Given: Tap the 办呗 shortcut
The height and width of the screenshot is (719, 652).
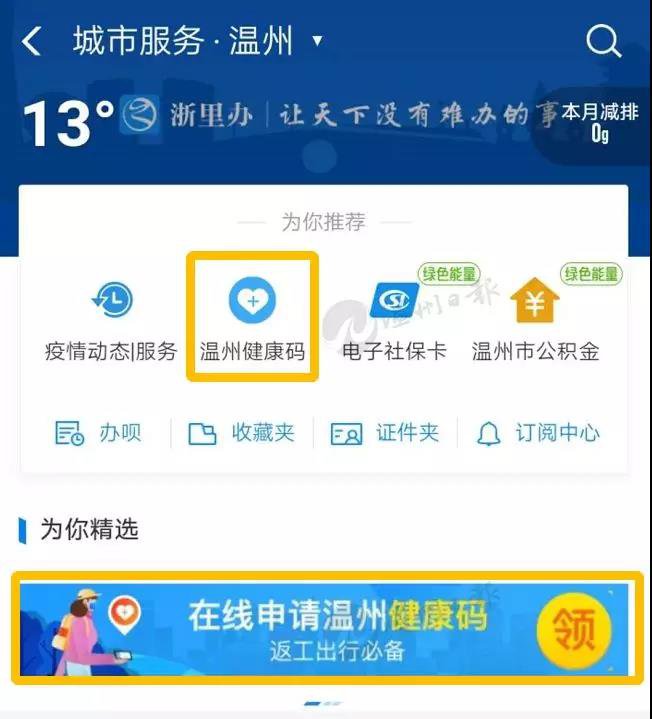Looking at the screenshot, I should (98, 433).
